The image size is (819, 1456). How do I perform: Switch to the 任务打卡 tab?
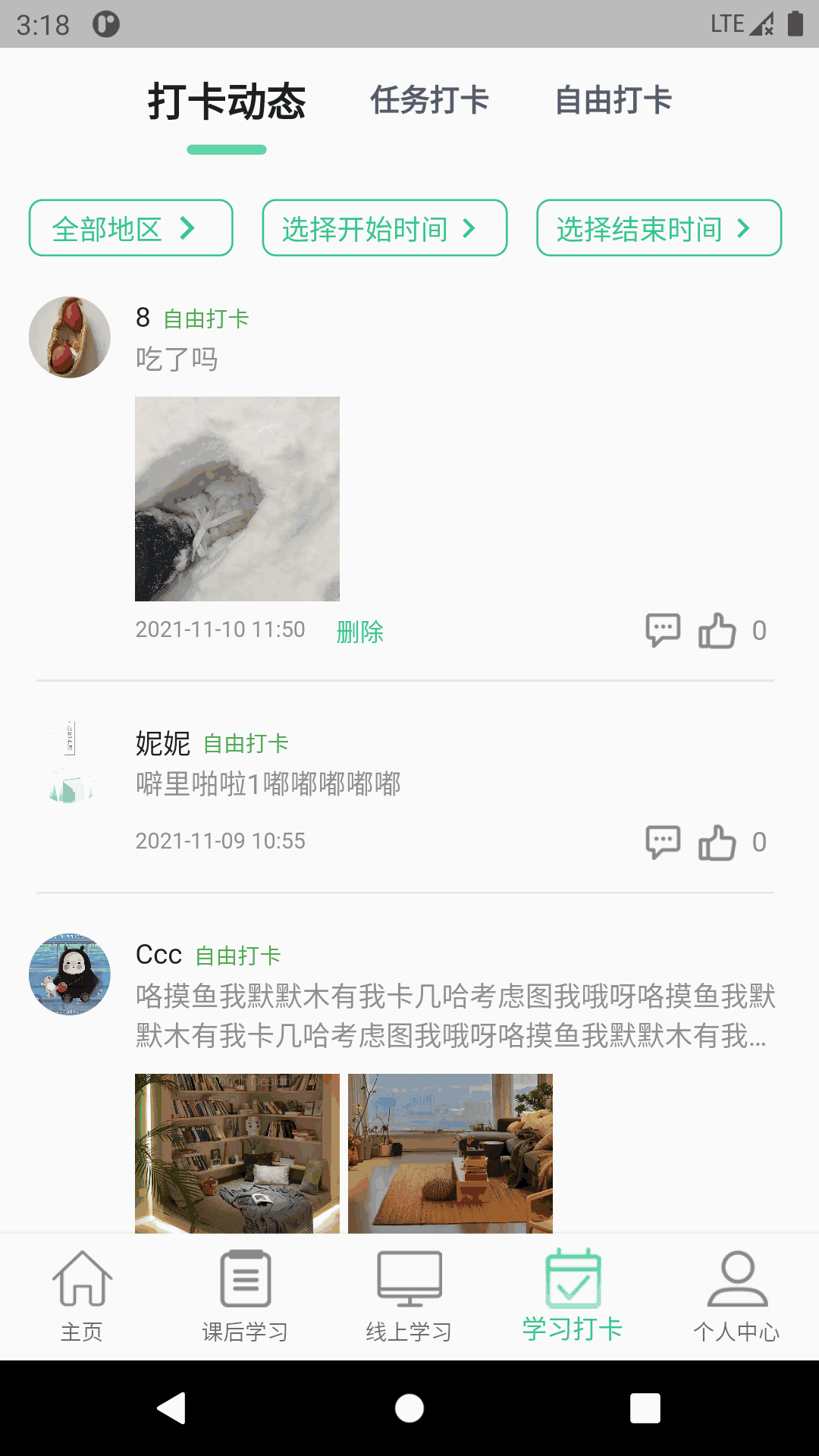[429, 100]
